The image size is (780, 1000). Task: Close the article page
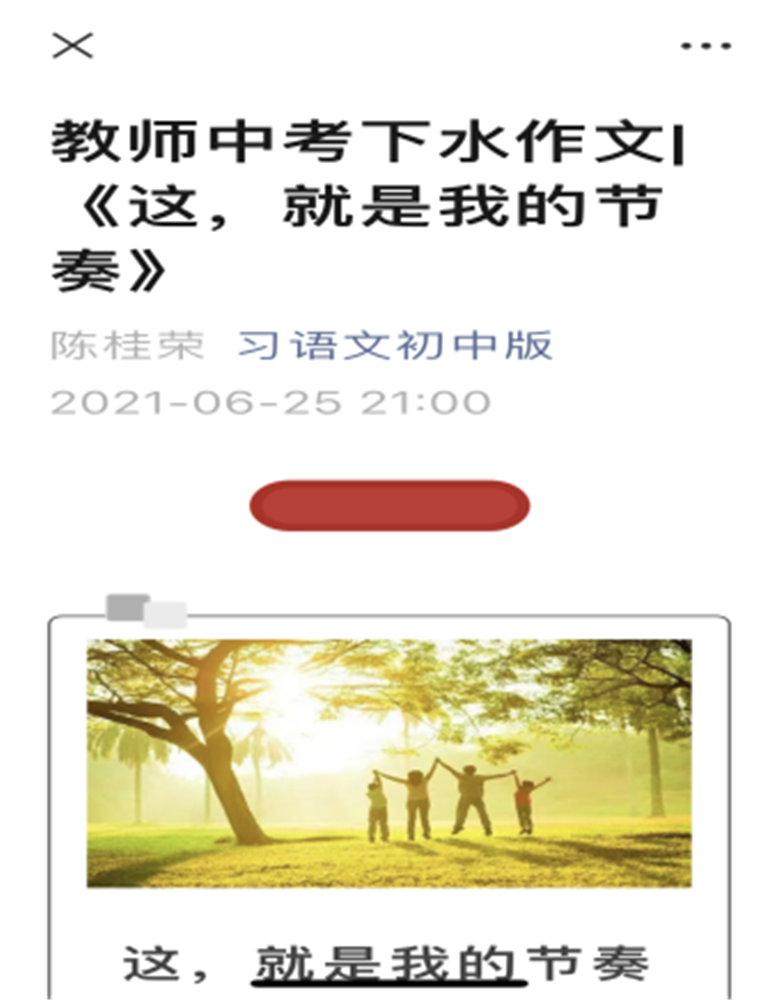pos(72,45)
